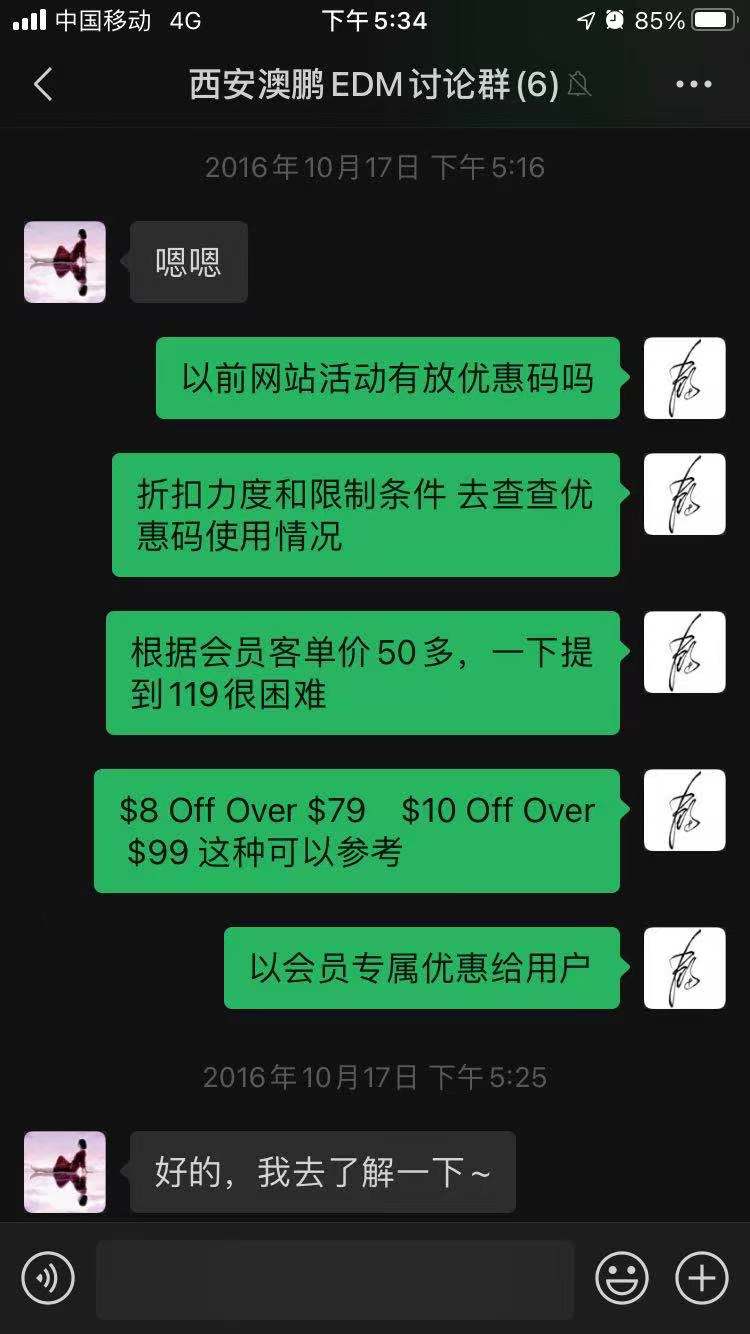Tap the message text input box

pos(335,1279)
